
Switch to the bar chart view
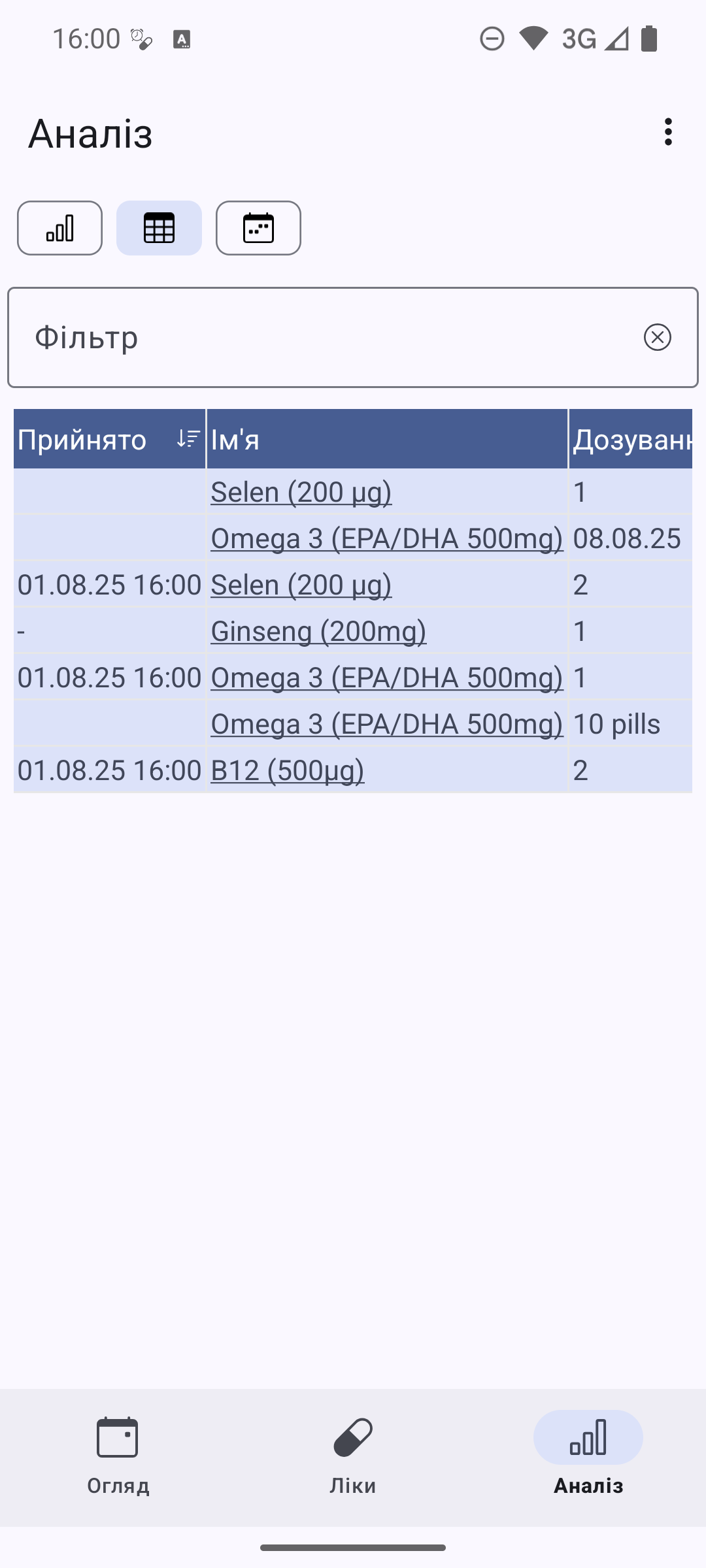[59, 228]
